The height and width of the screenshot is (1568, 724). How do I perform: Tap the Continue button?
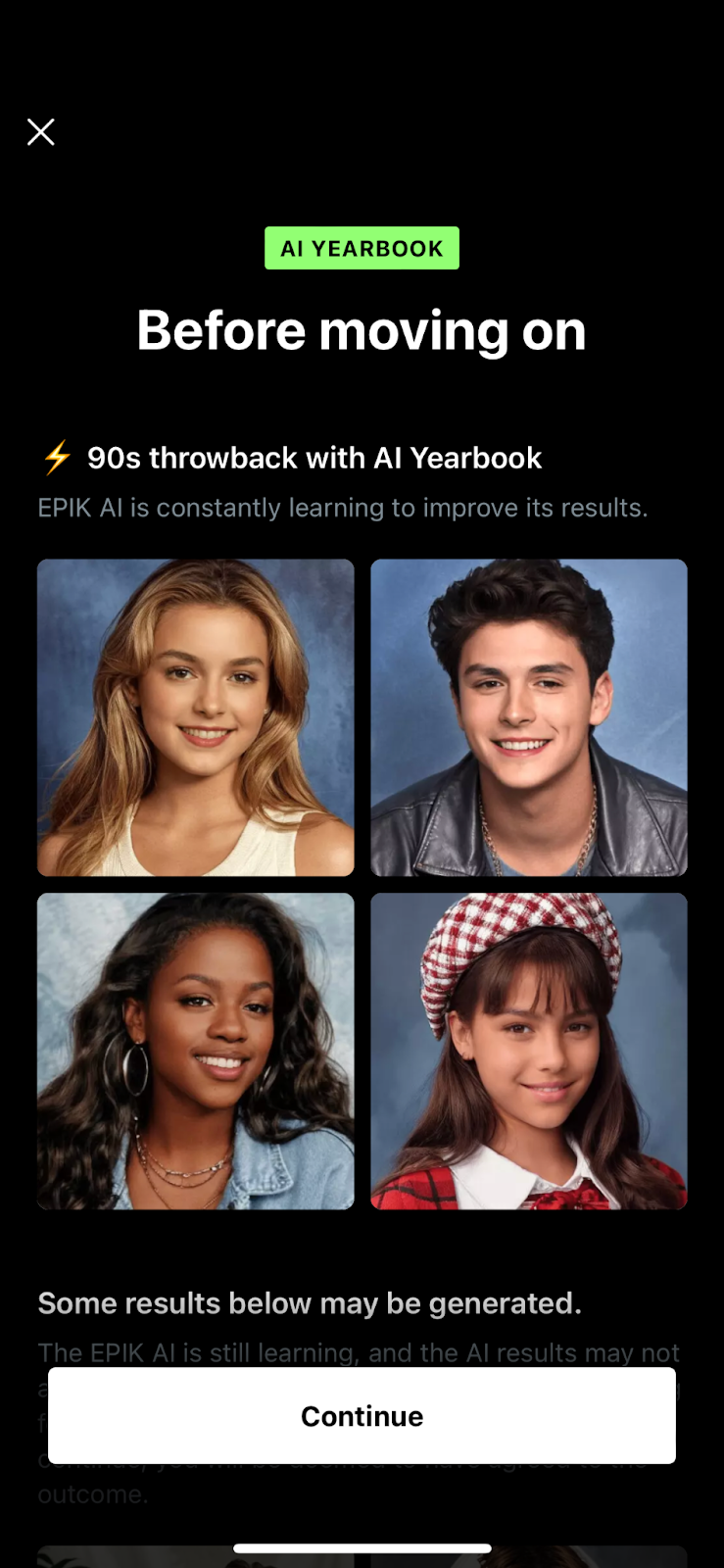tap(362, 1415)
